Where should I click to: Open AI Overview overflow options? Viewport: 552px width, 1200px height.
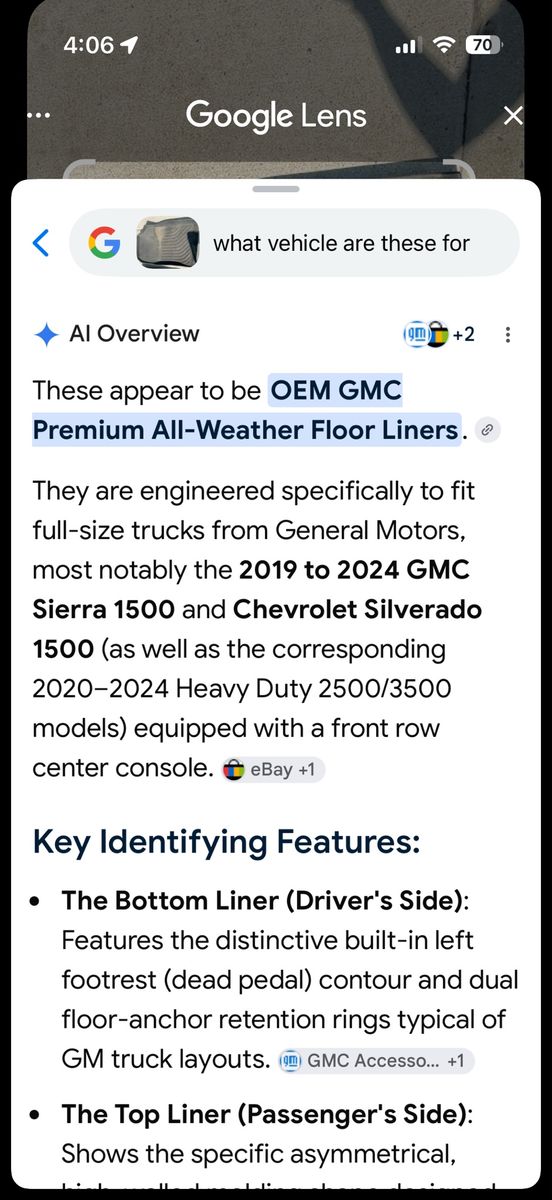[x=508, y=335]
